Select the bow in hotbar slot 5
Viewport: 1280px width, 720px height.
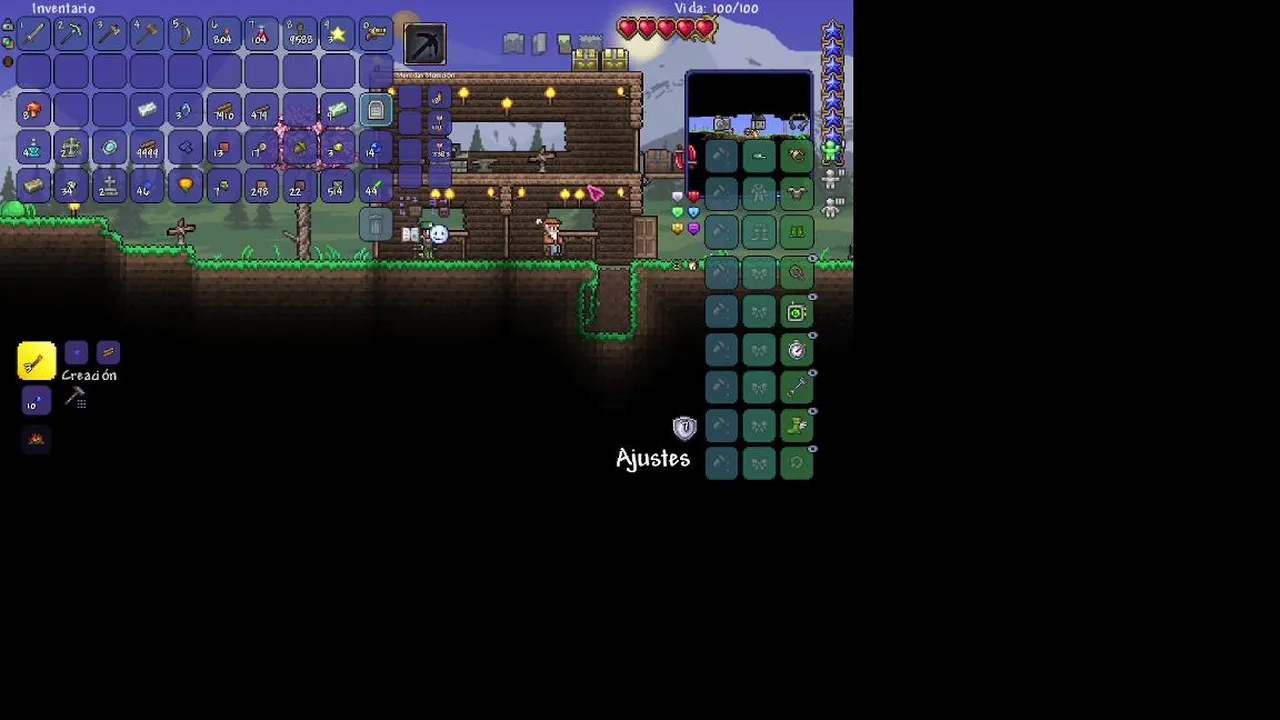coord(185,35)
